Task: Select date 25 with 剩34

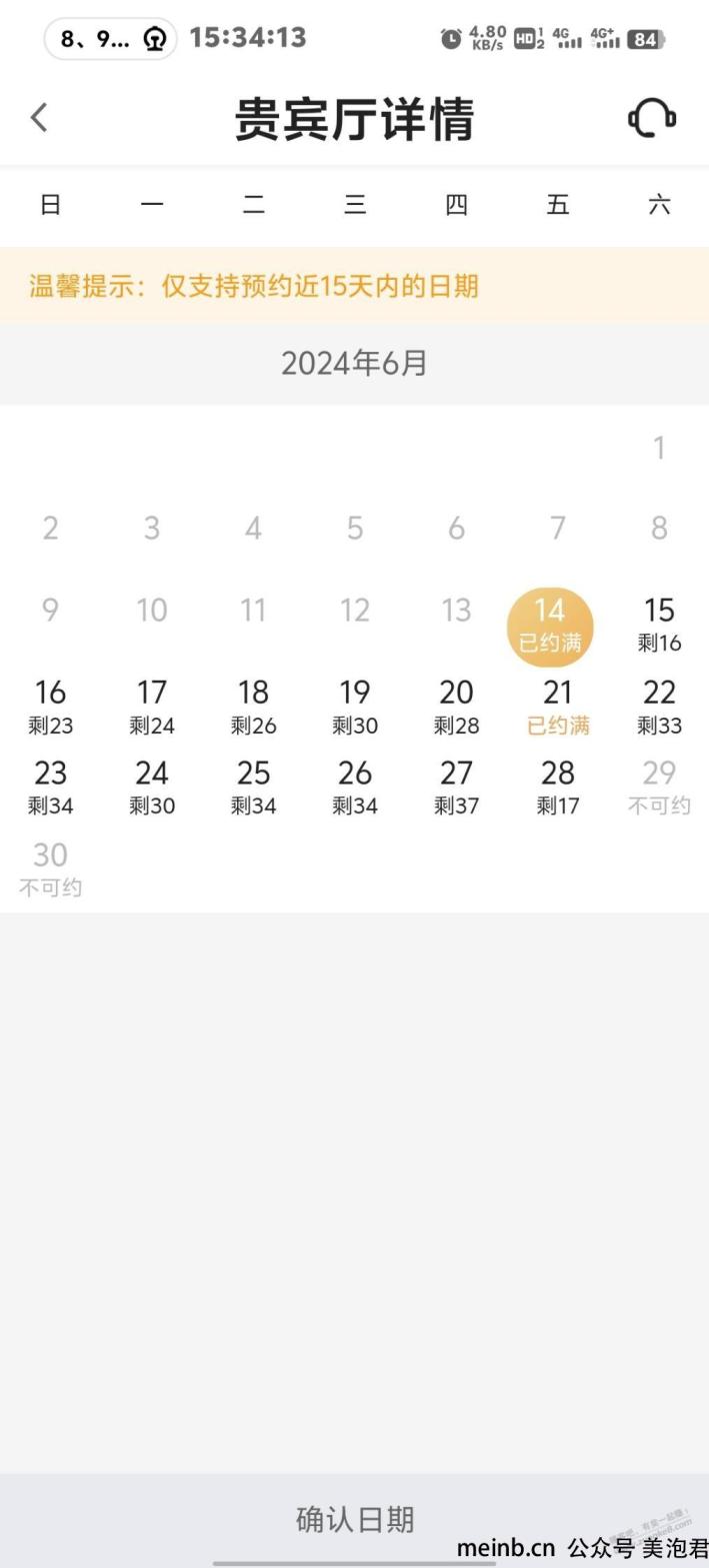Action: coord(253,787)
